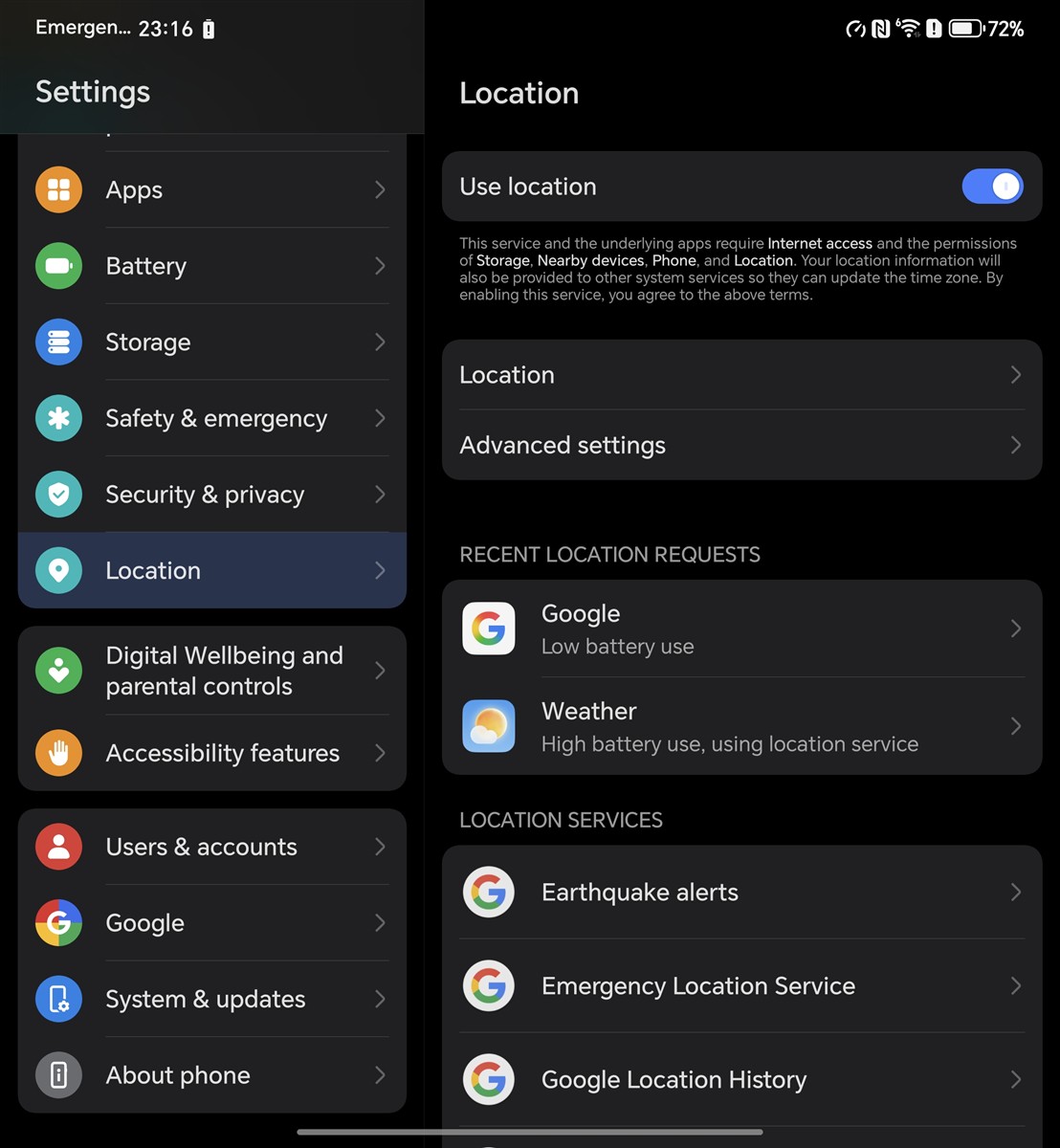The height and width of the screenshot is (1148, 1060).
Task: Open Digital Wellbeing and parental controls
Action: coord(211,671)
